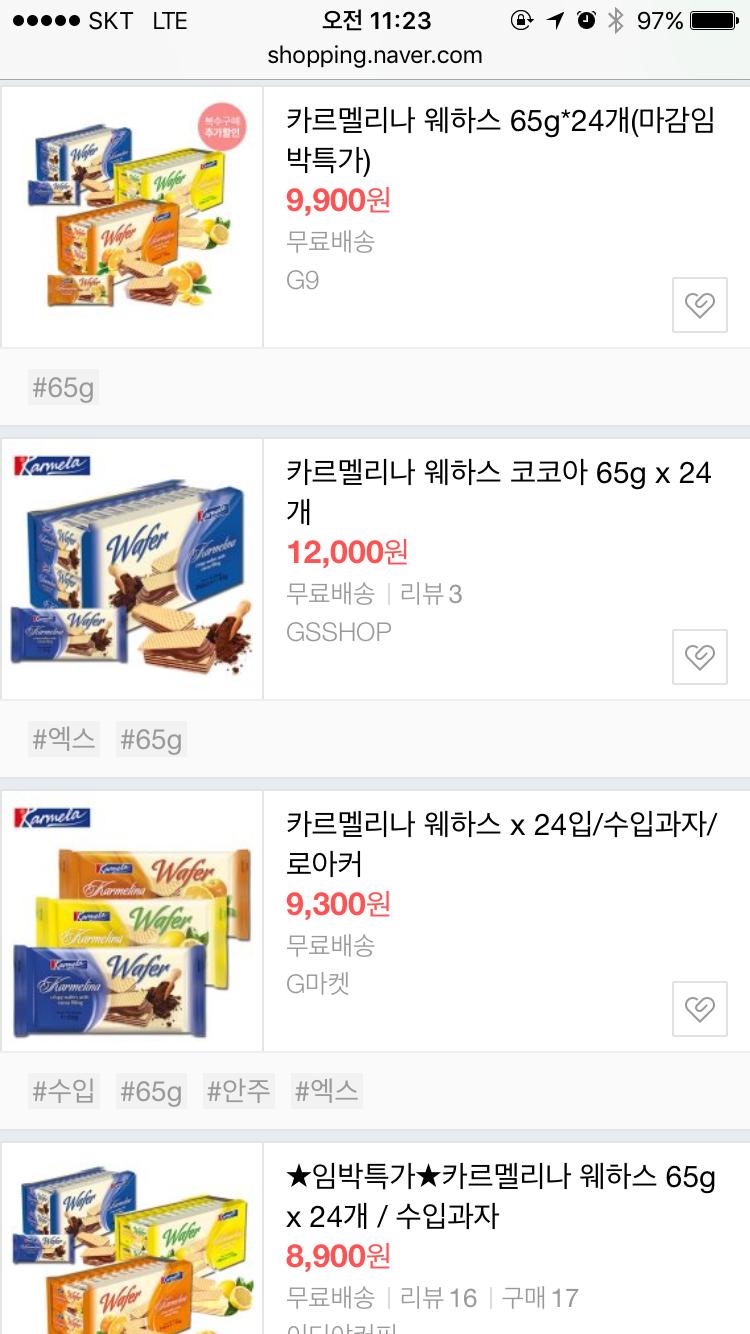Filter by the #안주 tag
Viewport: 750px width, 1334px height.
(238, 1091)
